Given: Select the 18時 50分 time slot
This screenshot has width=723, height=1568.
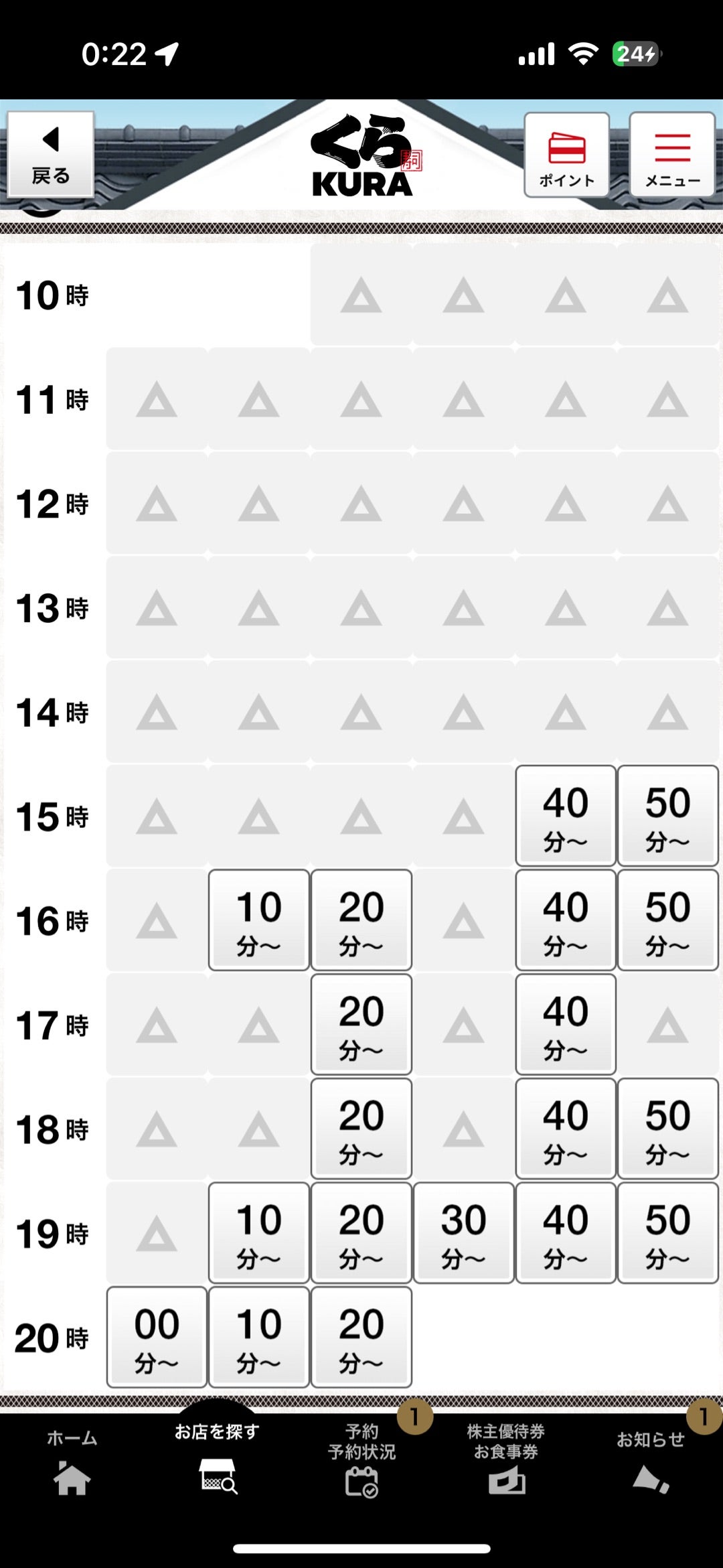Looking at the screenshot, I should [667, 1129].
